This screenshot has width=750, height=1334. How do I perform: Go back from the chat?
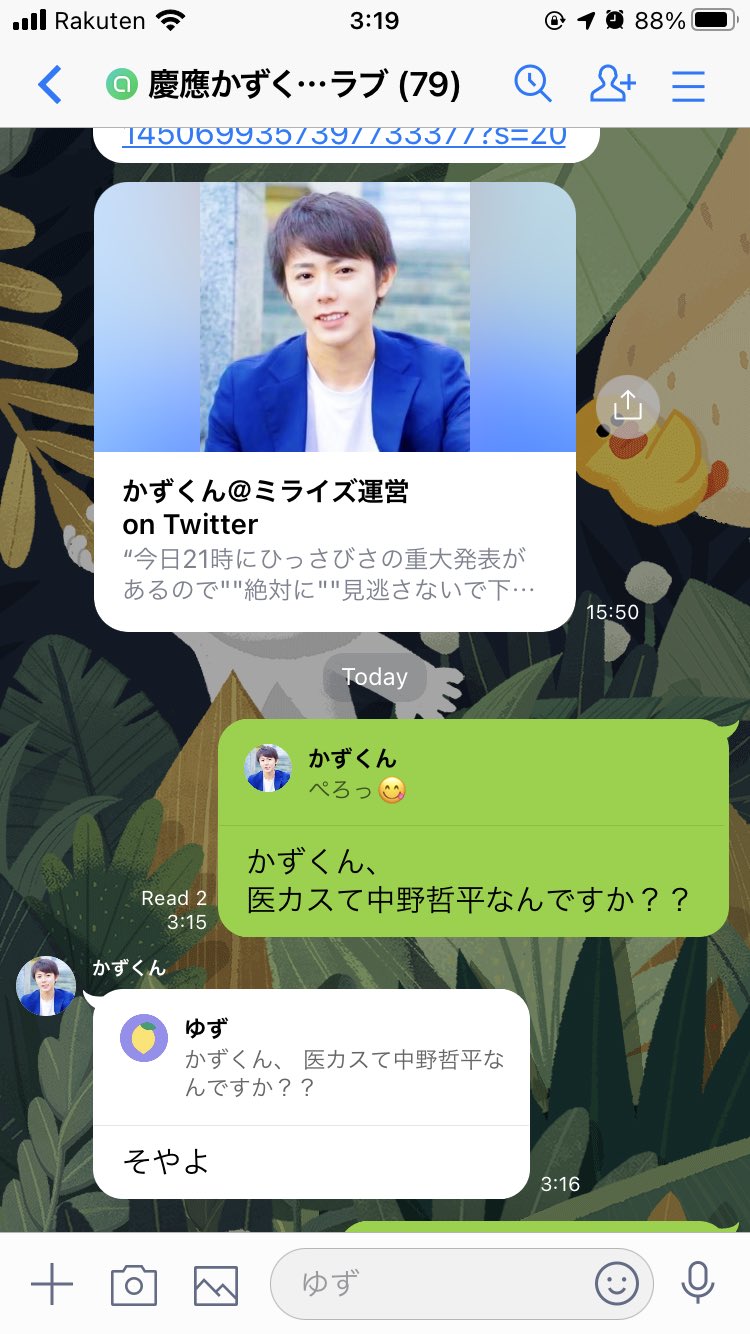[50, 85]
